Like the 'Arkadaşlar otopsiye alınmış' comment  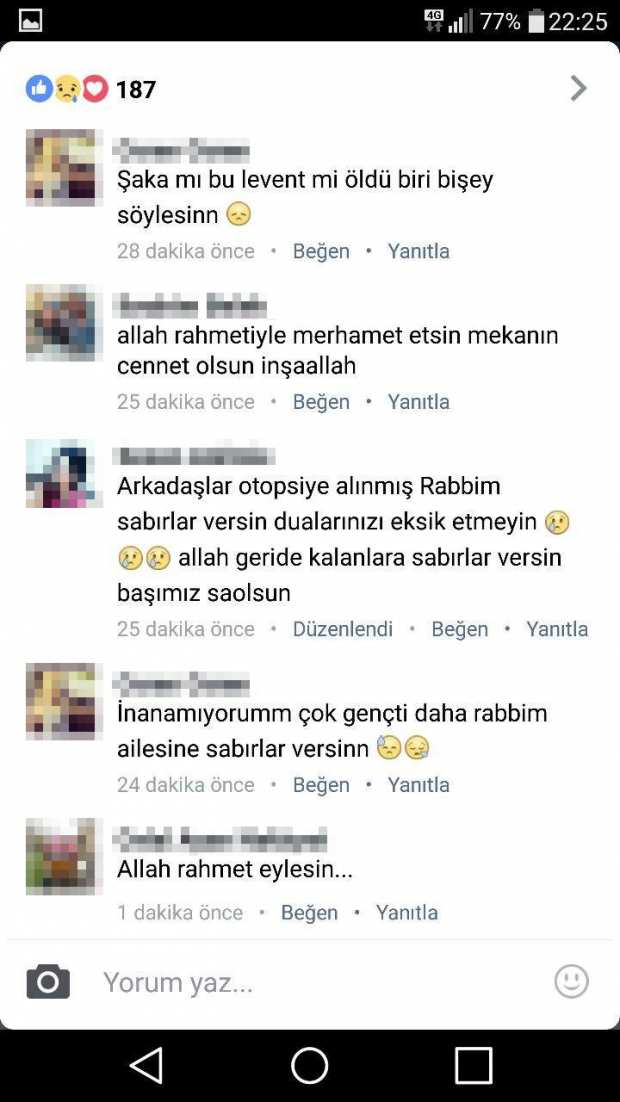(x=459, y=629)
